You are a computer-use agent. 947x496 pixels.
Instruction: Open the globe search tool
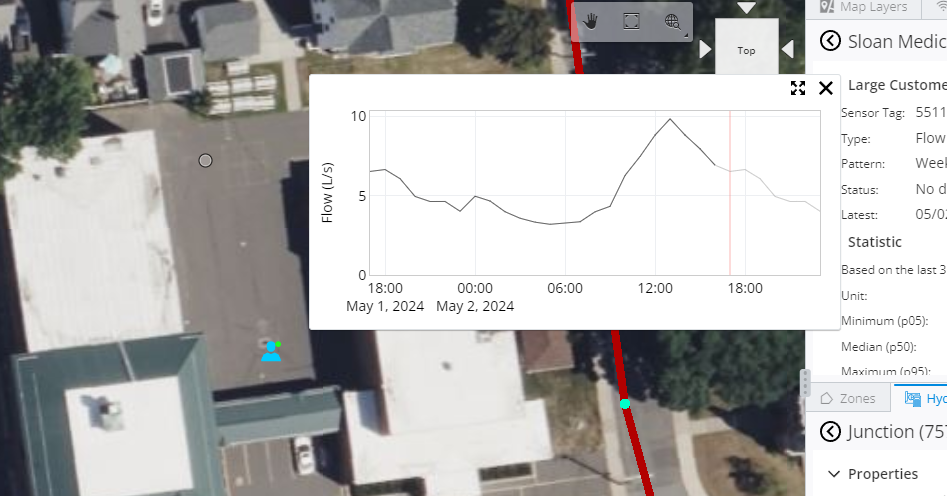click(673, 22)
